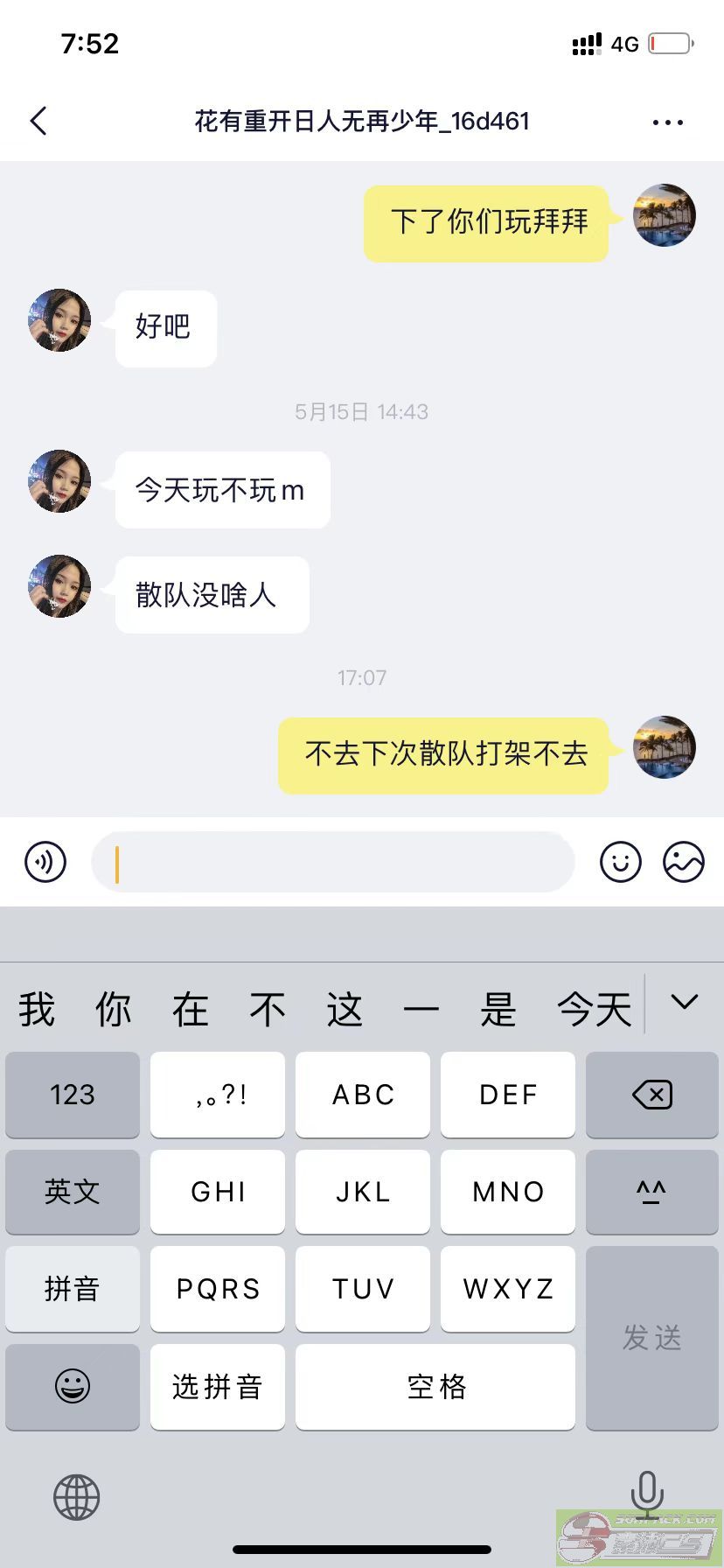This screenshot has width=724, height=1568.
Task: Open sender's avatar beside 今天玩不玩m
Action: pyautogui.click(x=59, y=481)
